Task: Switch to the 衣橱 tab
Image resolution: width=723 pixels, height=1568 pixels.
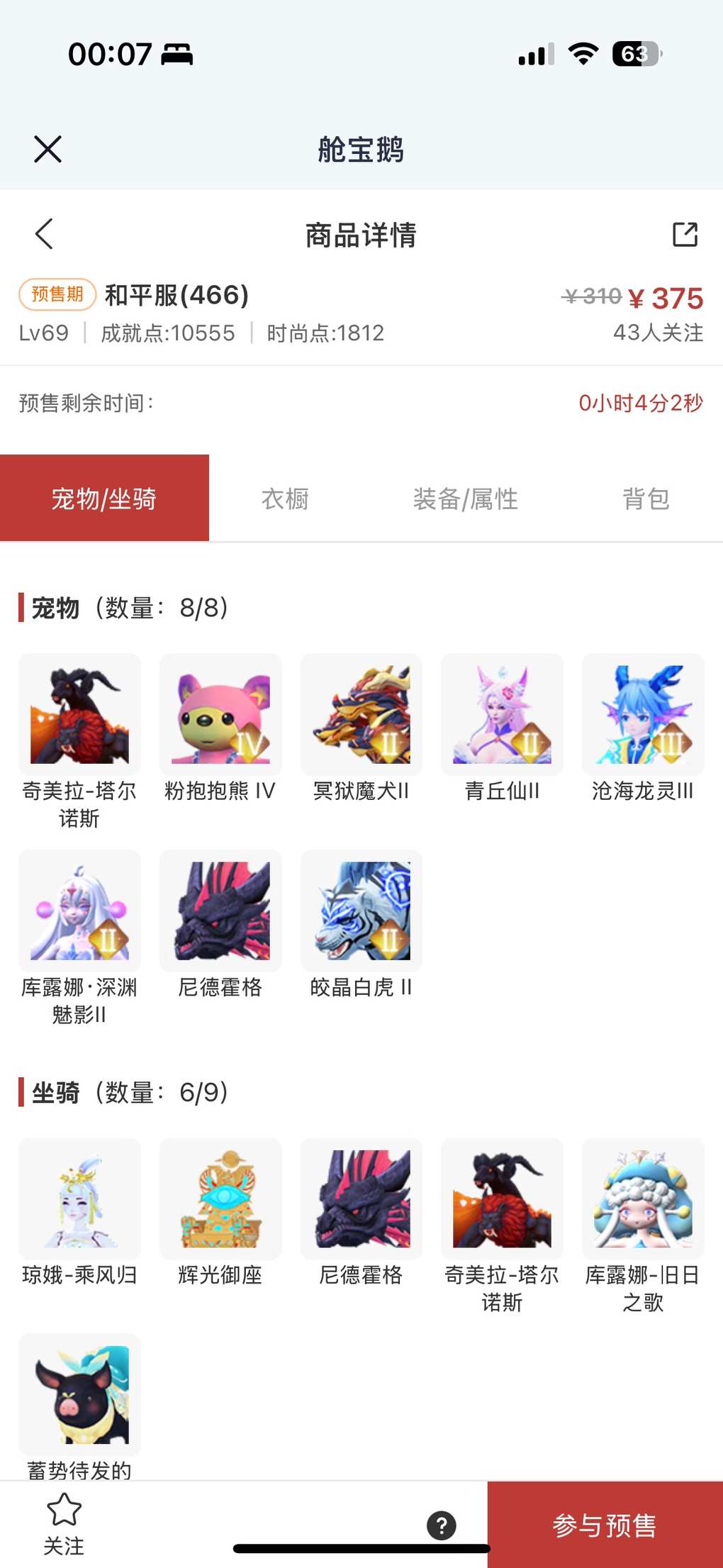Action: (285, 499)
